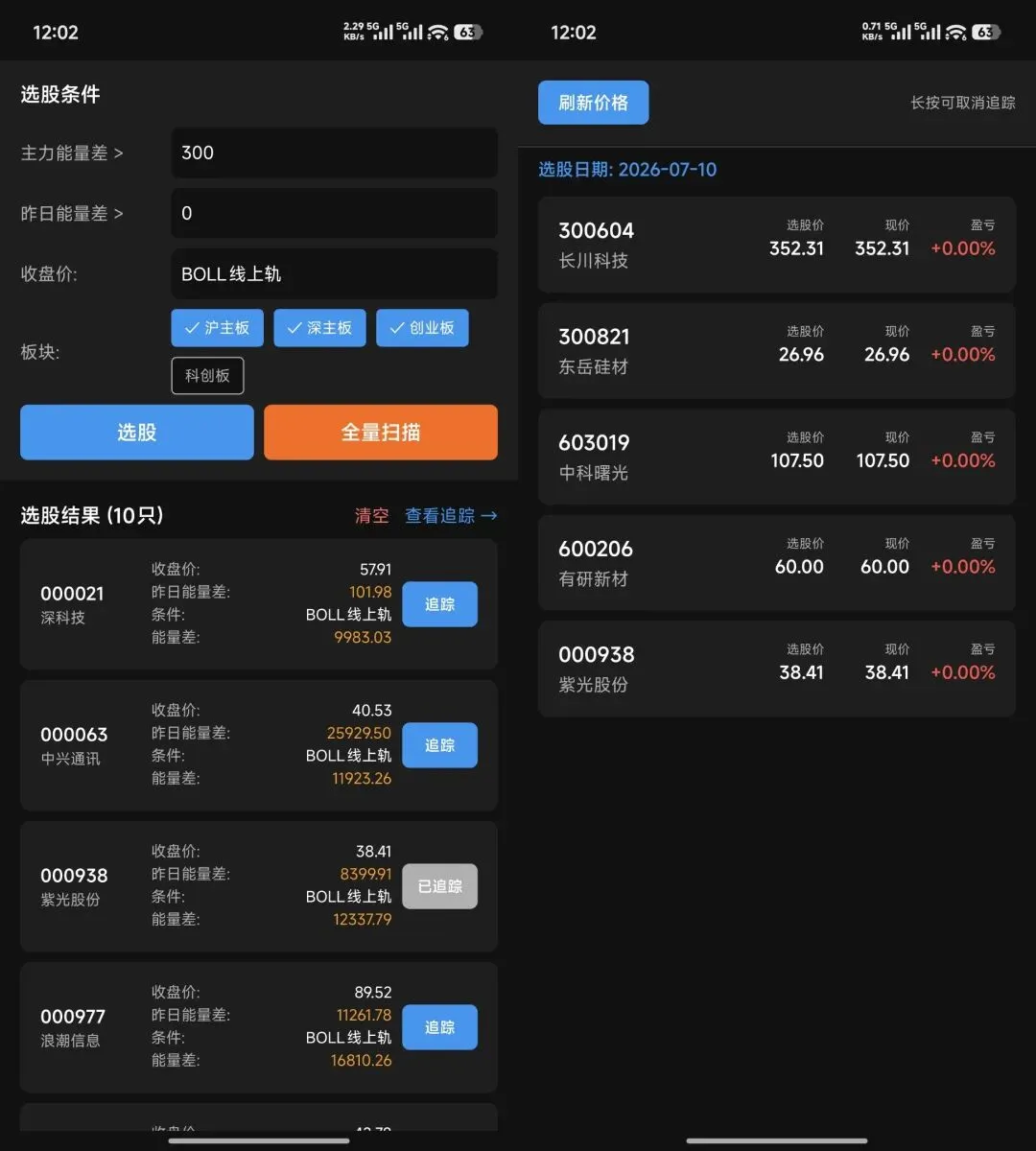Track stock 000977 浪潮信息
This screenshot has height=1151, width=1036.
pos(439,1027)
